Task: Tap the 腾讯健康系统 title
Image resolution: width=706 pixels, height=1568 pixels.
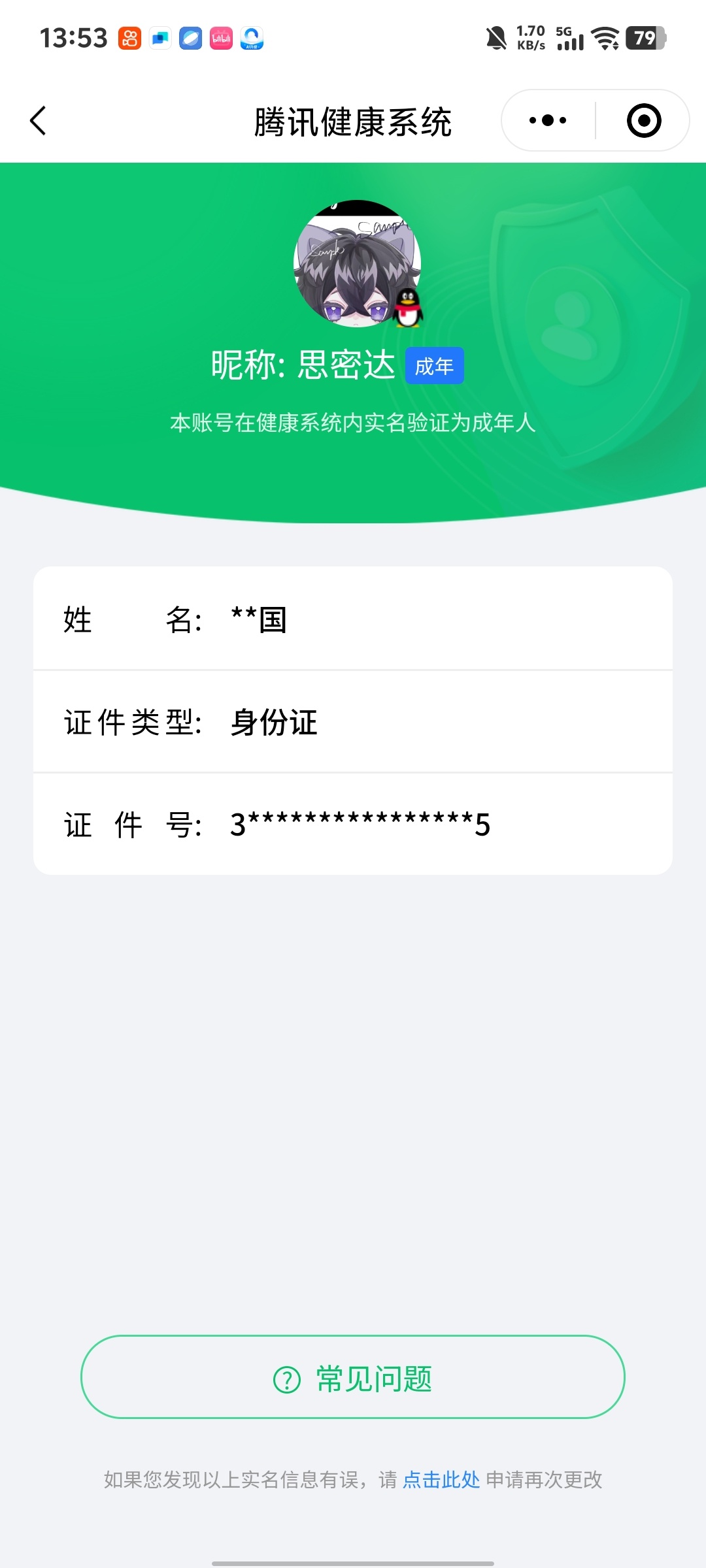Action: (x=353, y=122)
